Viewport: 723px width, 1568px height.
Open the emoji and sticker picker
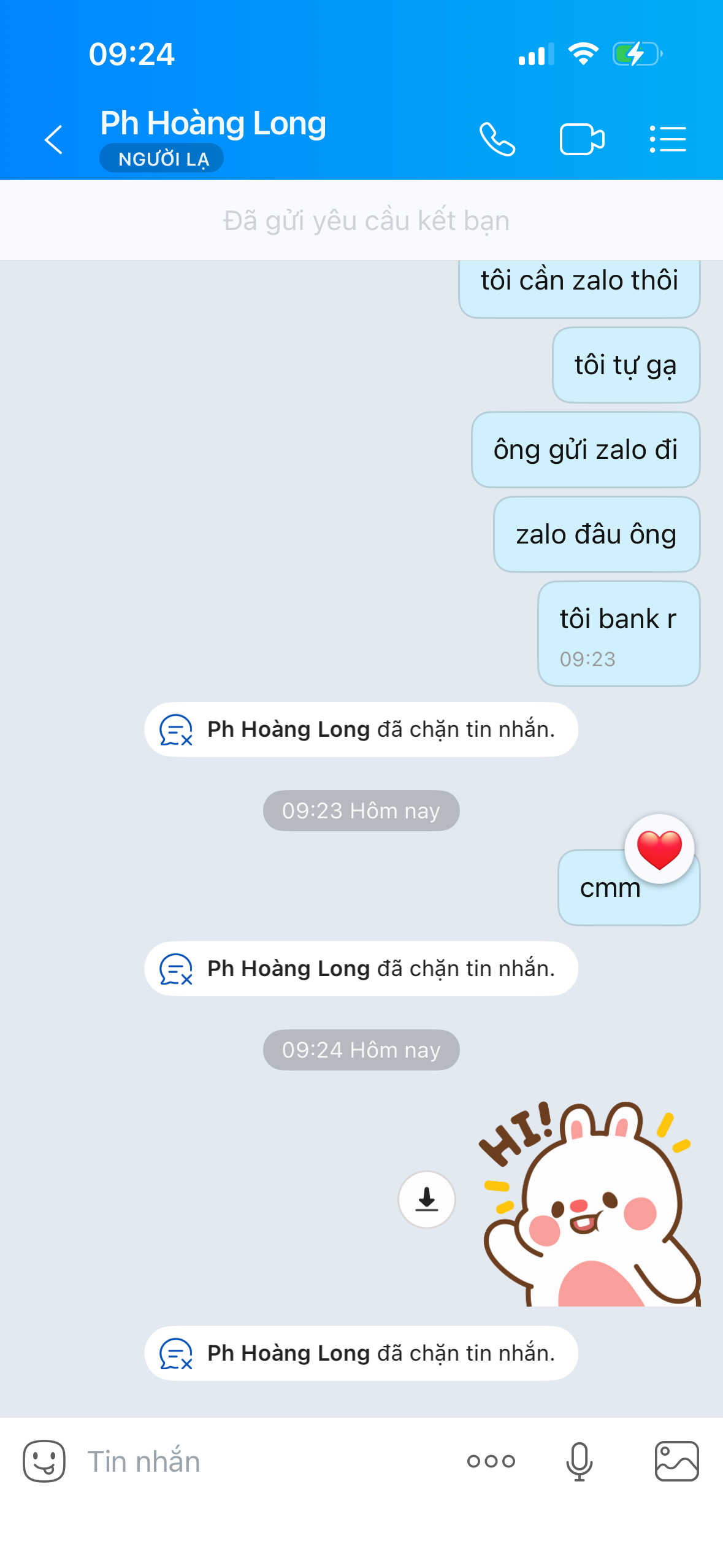click(x=44, y=1461)
